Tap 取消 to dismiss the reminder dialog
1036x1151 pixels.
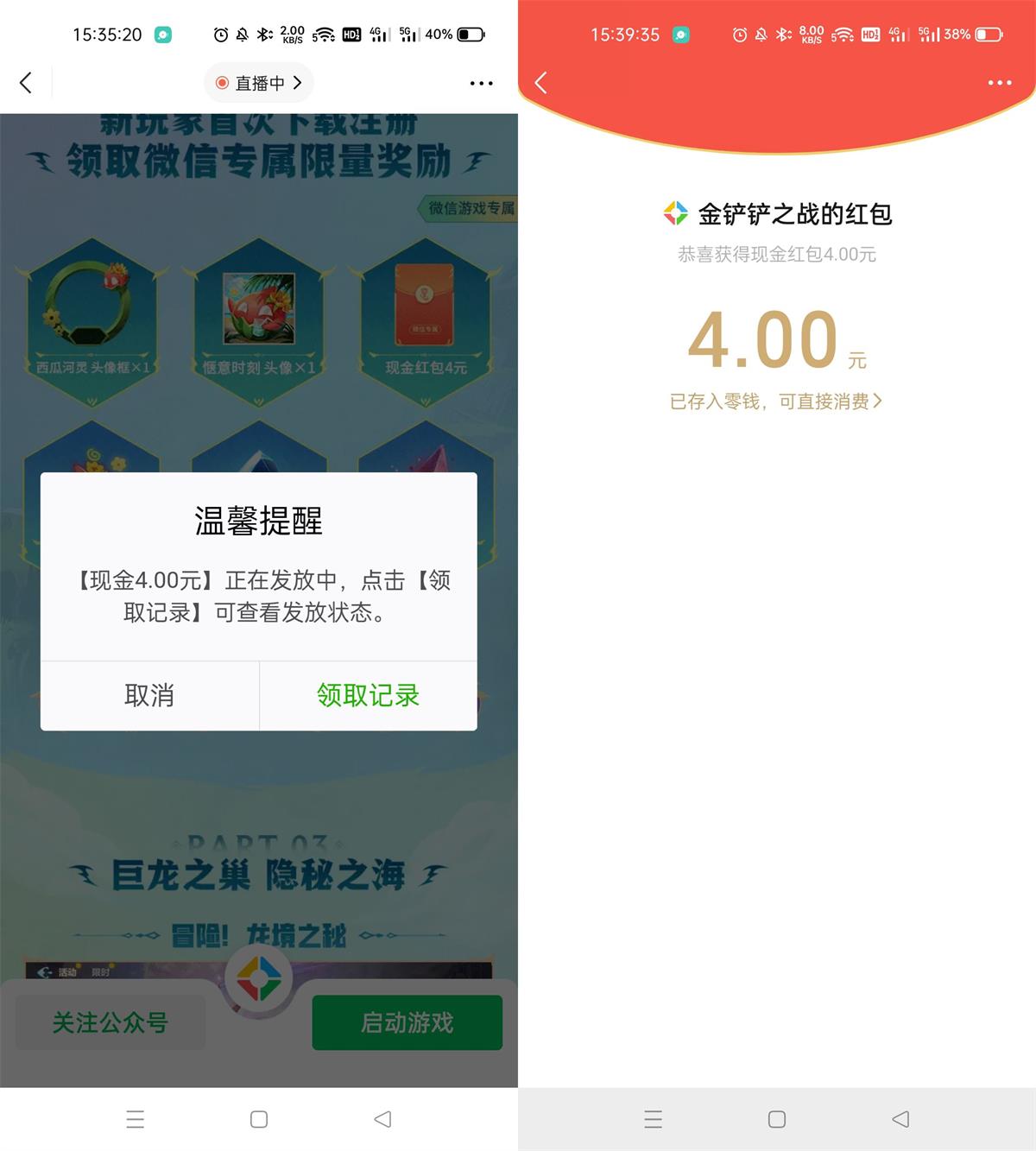click(148, 695)
